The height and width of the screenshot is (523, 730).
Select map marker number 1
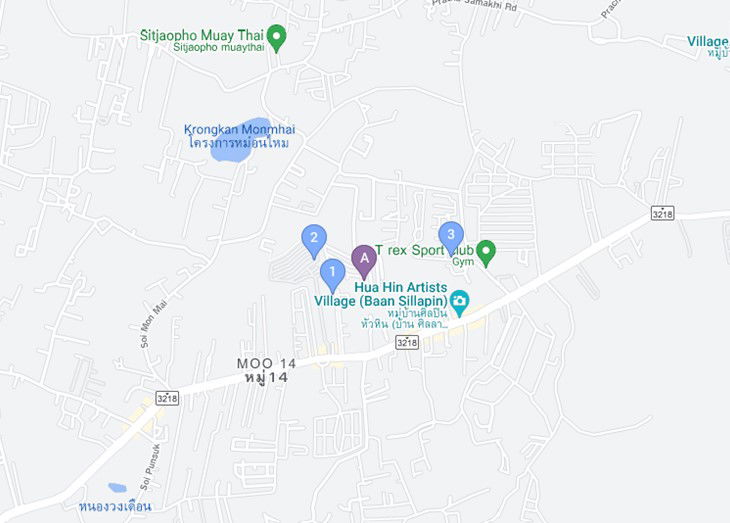click(332, 272)
